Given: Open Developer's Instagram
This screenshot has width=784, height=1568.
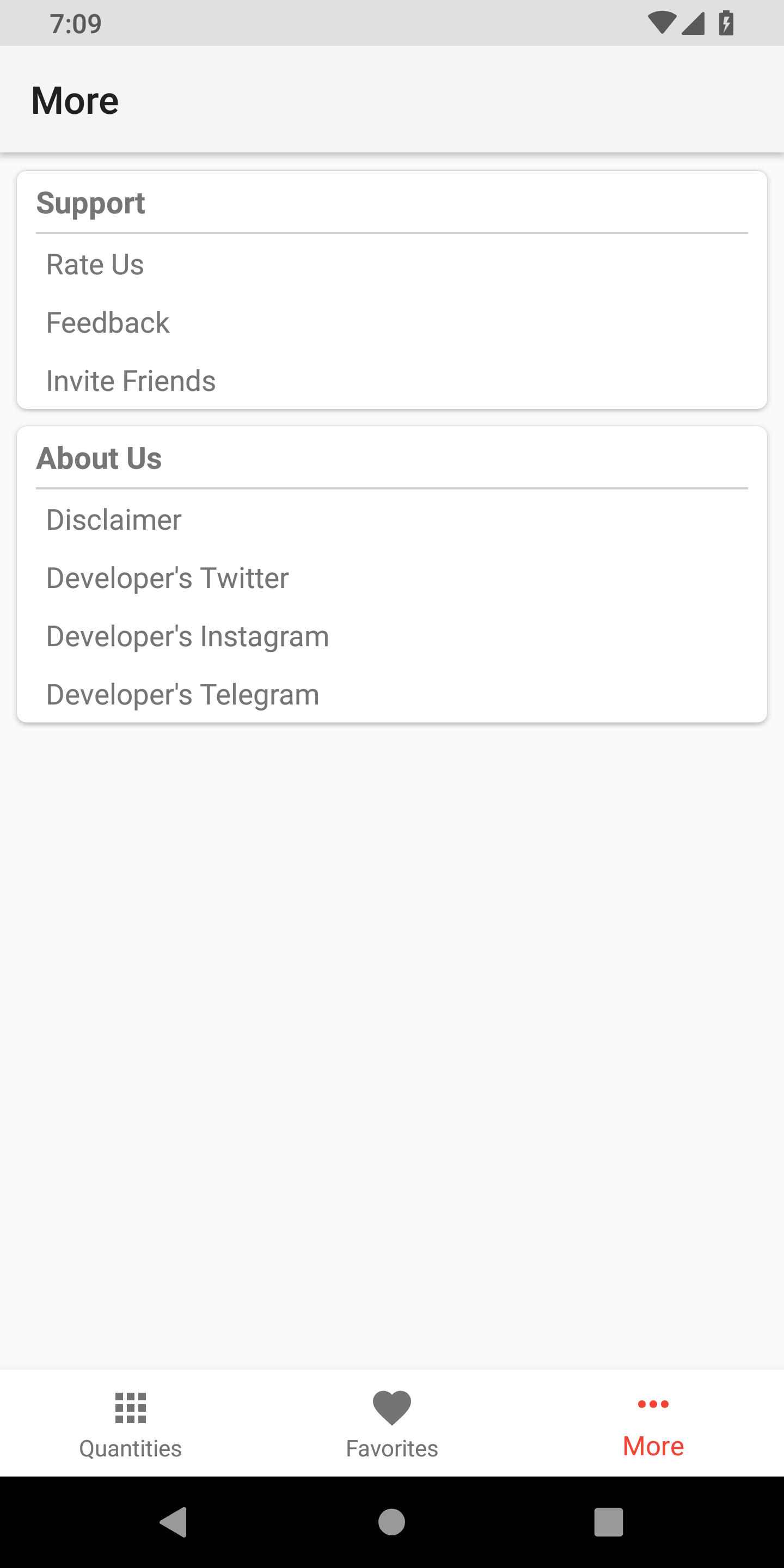Looking at the screenshot, I should pyautogui.click(x=187, y=636).
